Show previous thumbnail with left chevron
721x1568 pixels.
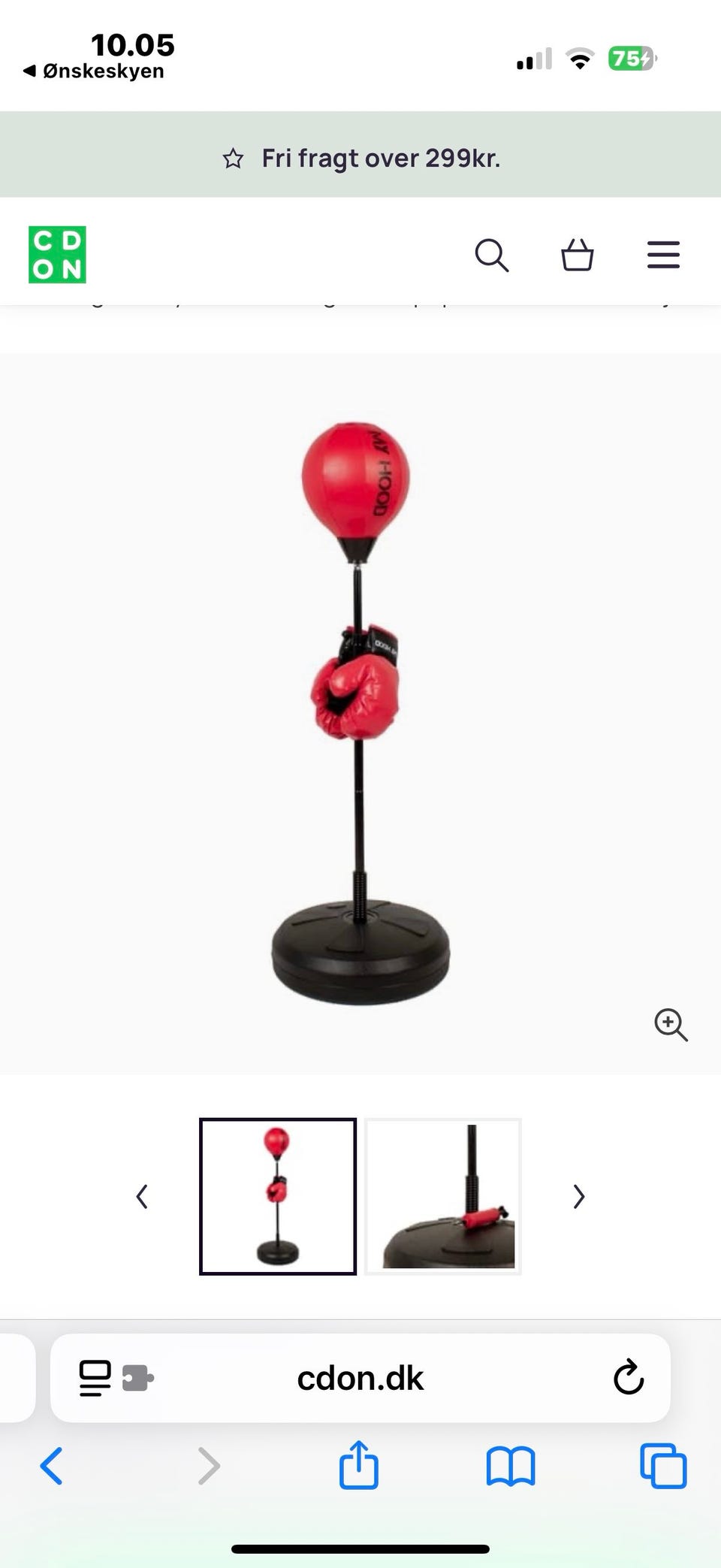click(142, 1196)
